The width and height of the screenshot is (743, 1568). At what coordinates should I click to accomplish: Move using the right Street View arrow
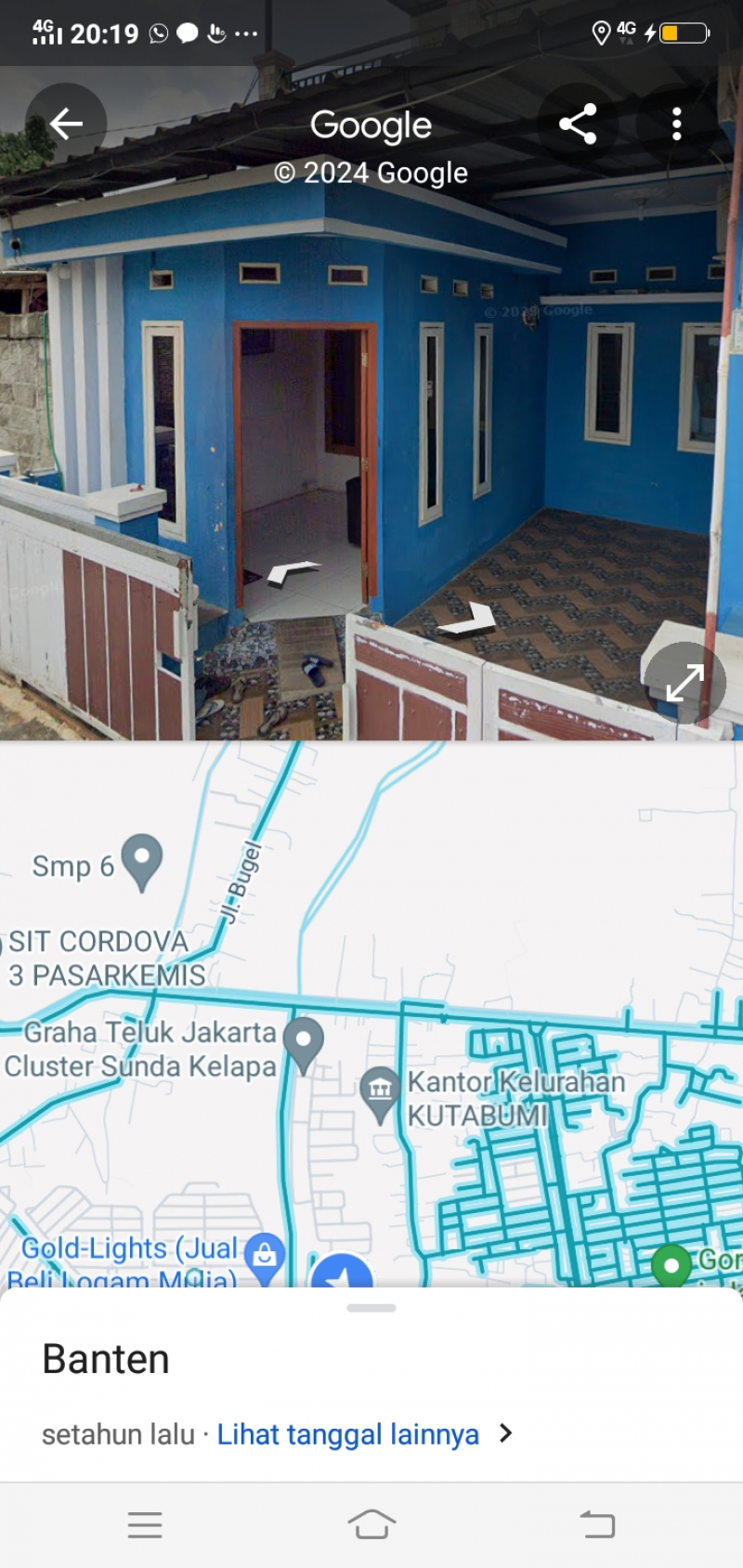click(472, 620)
